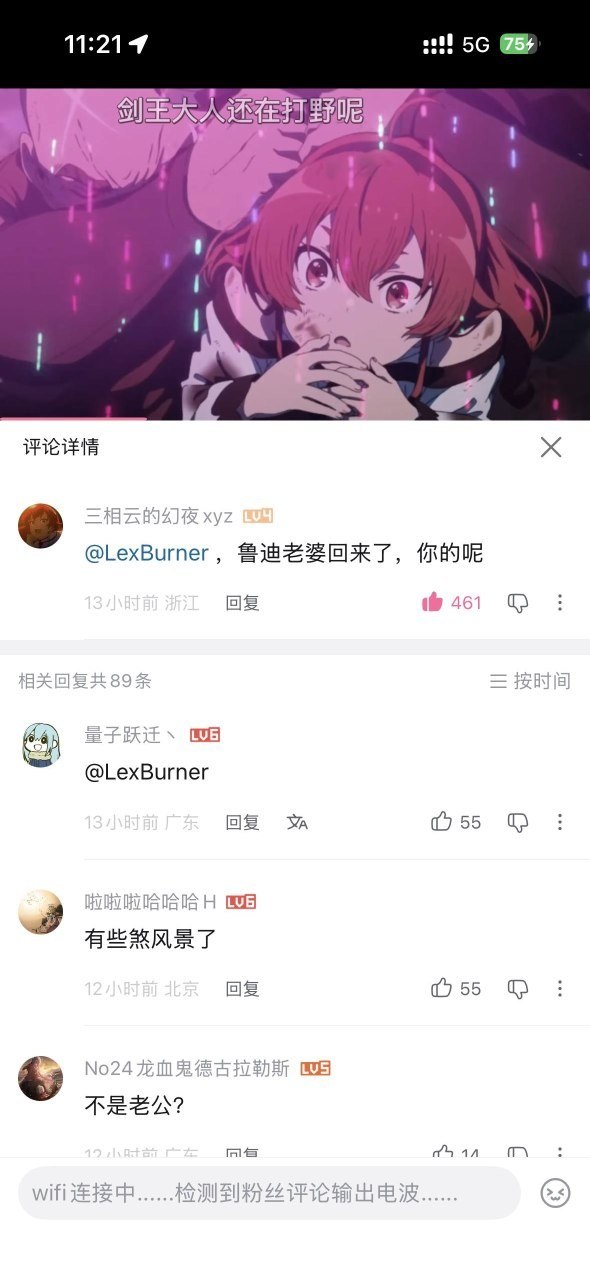
Task: Focus the comment input field
Action: pos(270,1193)
